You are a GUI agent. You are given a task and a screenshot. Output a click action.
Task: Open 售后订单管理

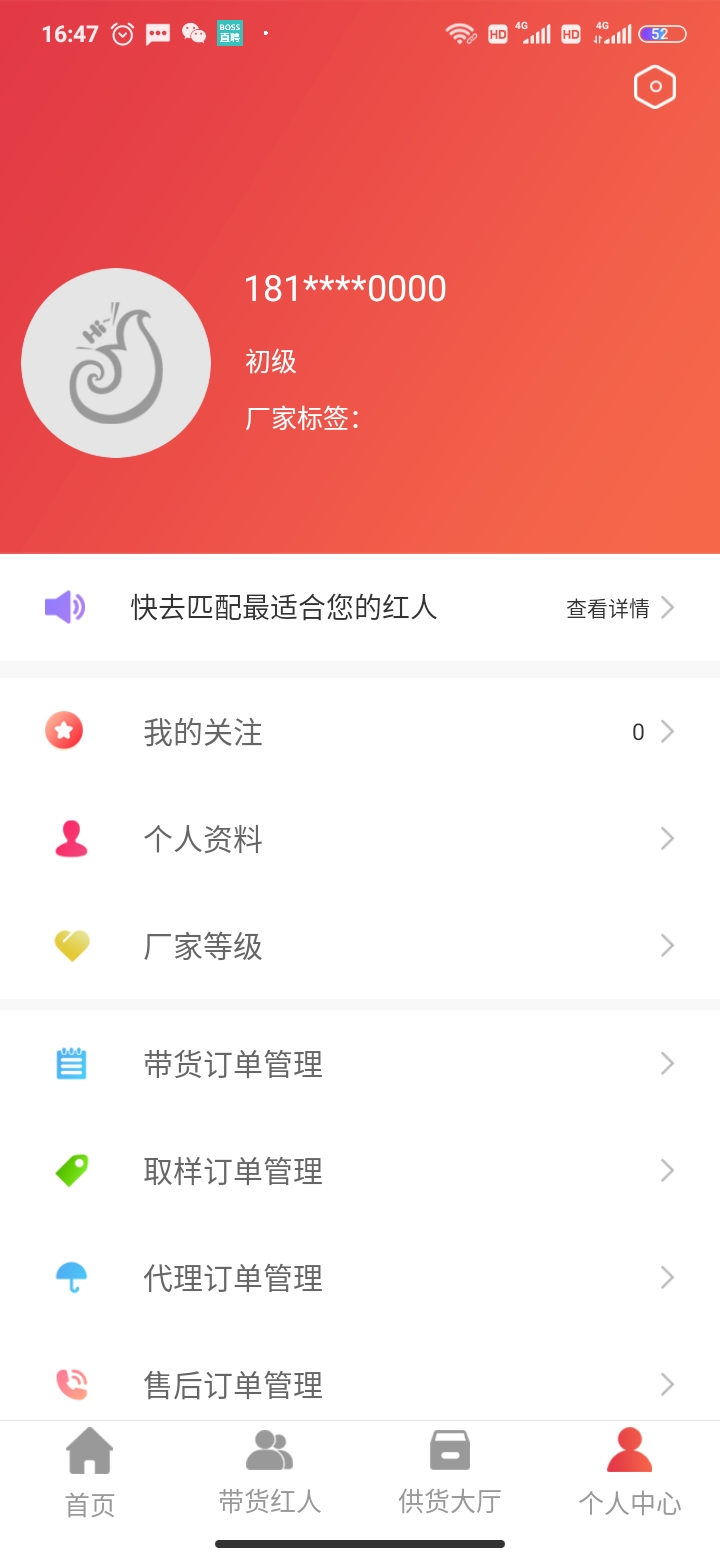[360, 1385]
